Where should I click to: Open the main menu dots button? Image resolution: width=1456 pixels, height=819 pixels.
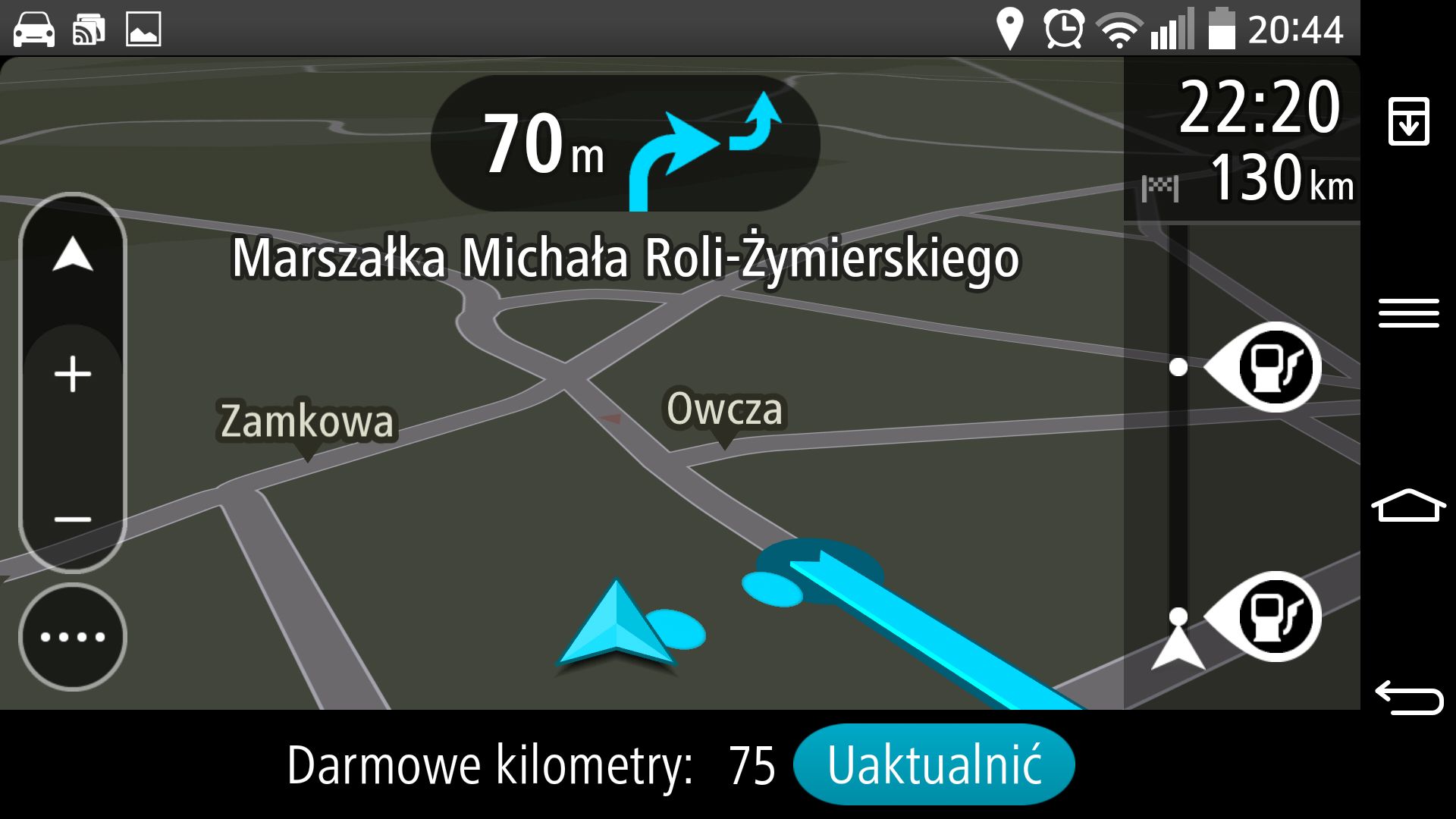click(73, 636)
